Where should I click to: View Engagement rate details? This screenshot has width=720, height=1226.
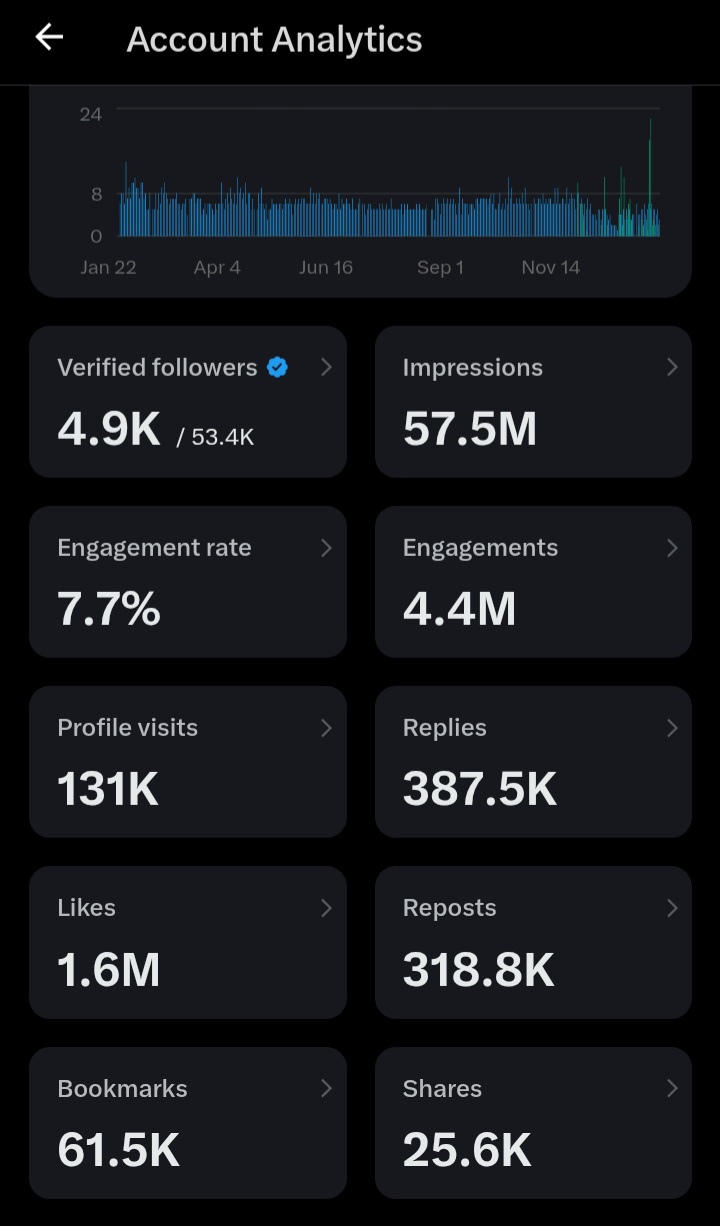[188, 581]
